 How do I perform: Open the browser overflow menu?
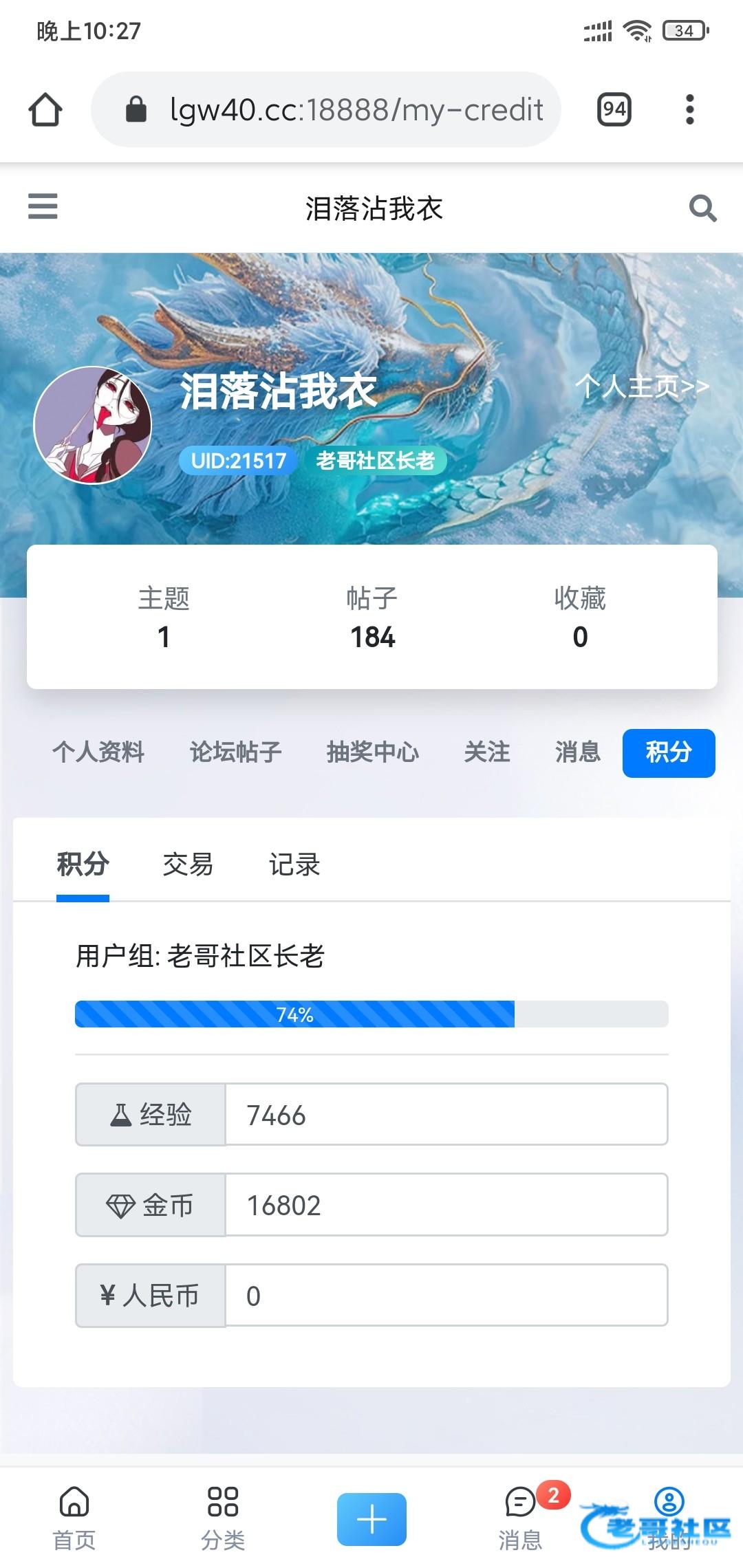coord(689,109)
